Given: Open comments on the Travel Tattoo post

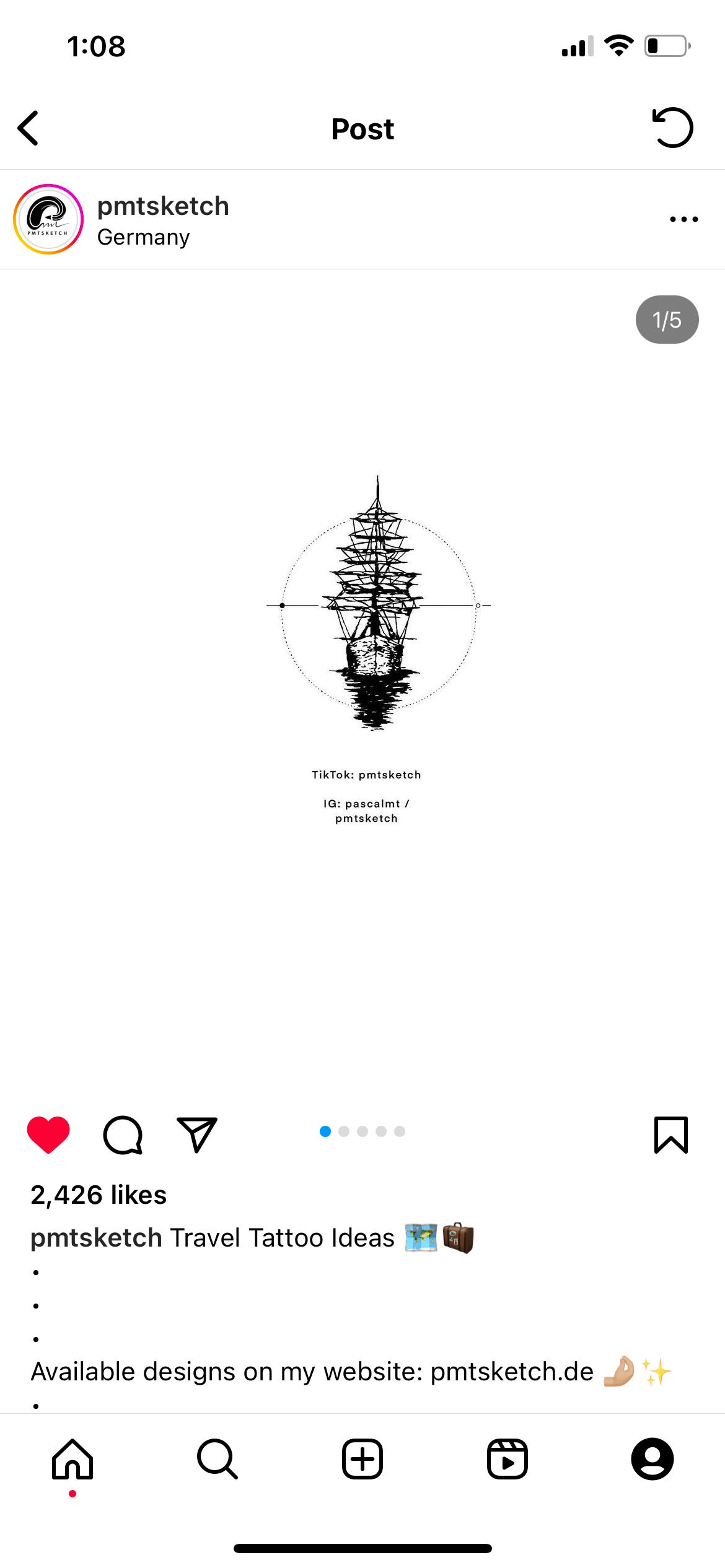Looking at the screenshot, I should [x=123, y=1135].
